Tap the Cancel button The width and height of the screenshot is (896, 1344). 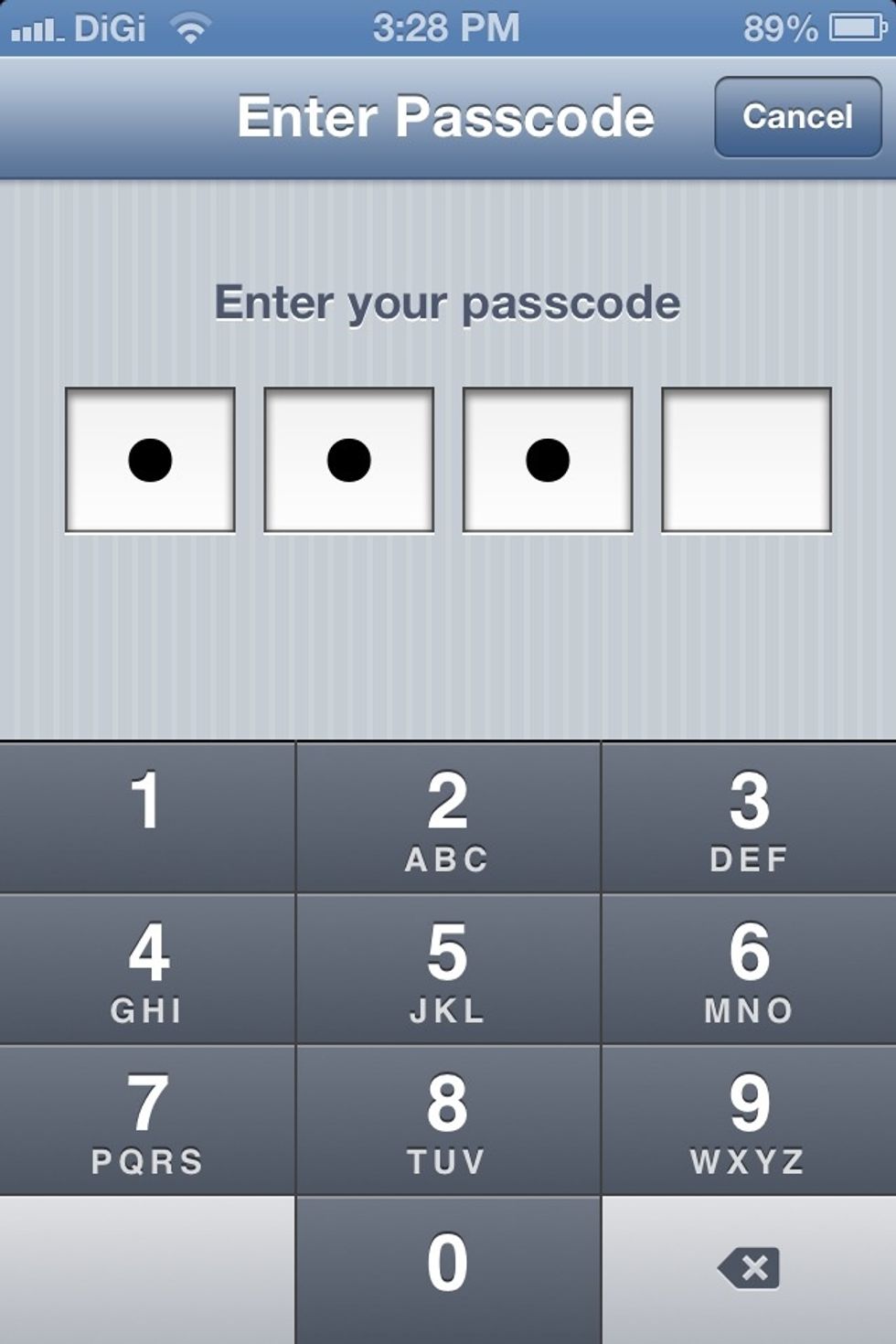pyautogui.click(x=797, y=117)
